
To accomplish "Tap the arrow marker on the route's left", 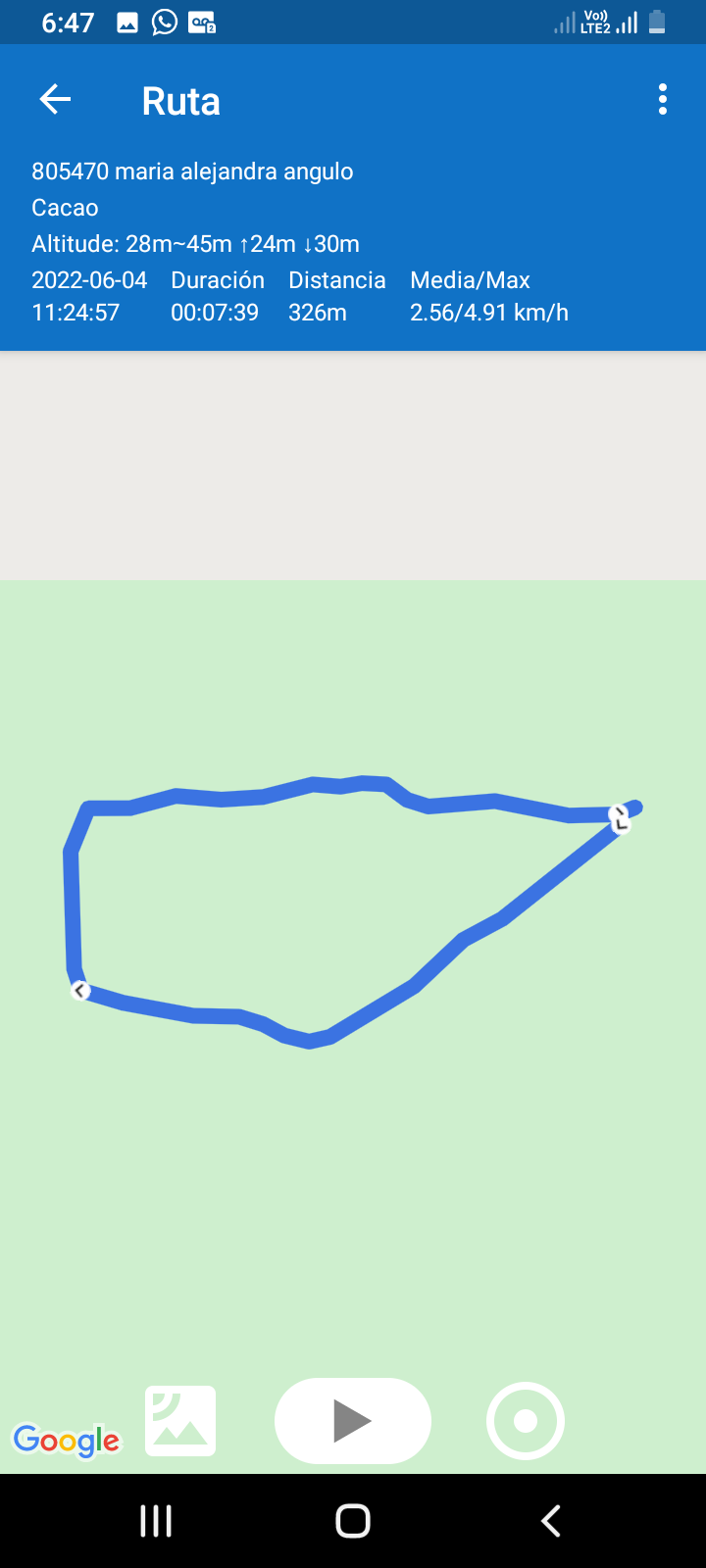I will click(80, 991).
